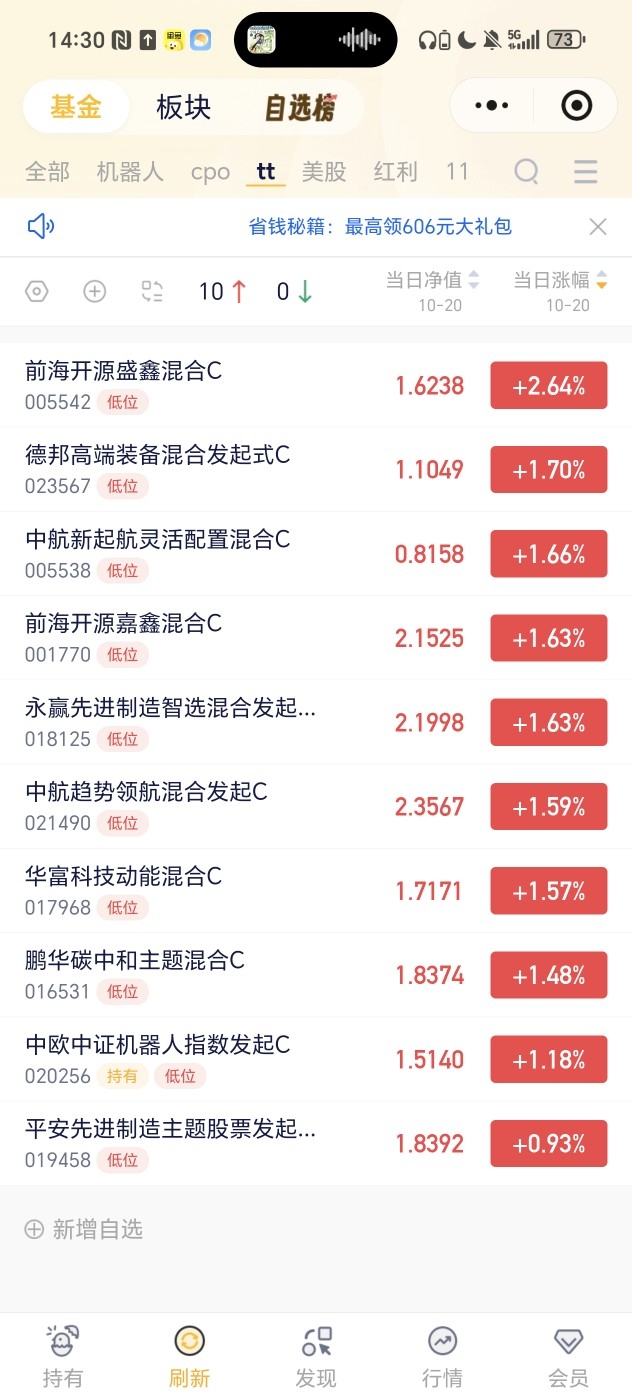The height and width of the screenshot is (1400, 632).
Task: Open the 行情 tab
Action: pos(442,1356)
